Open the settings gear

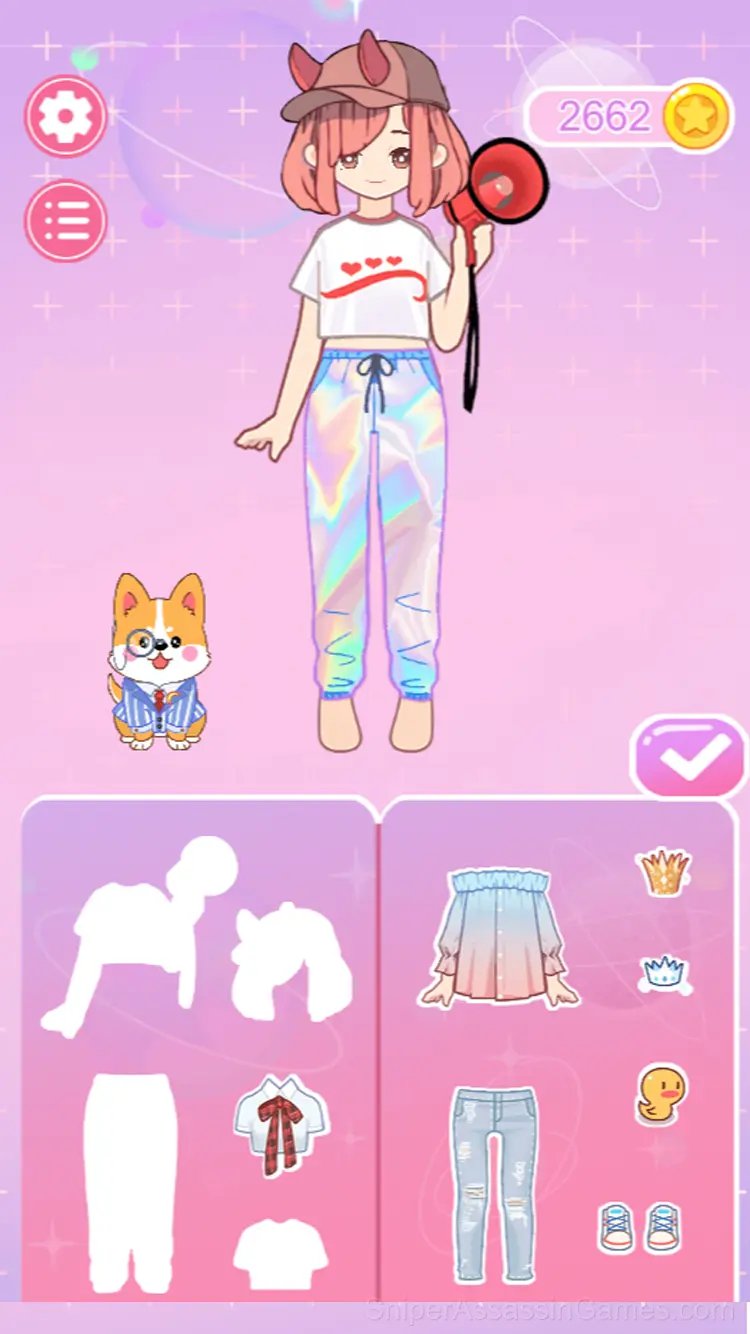tap(66, 117)
